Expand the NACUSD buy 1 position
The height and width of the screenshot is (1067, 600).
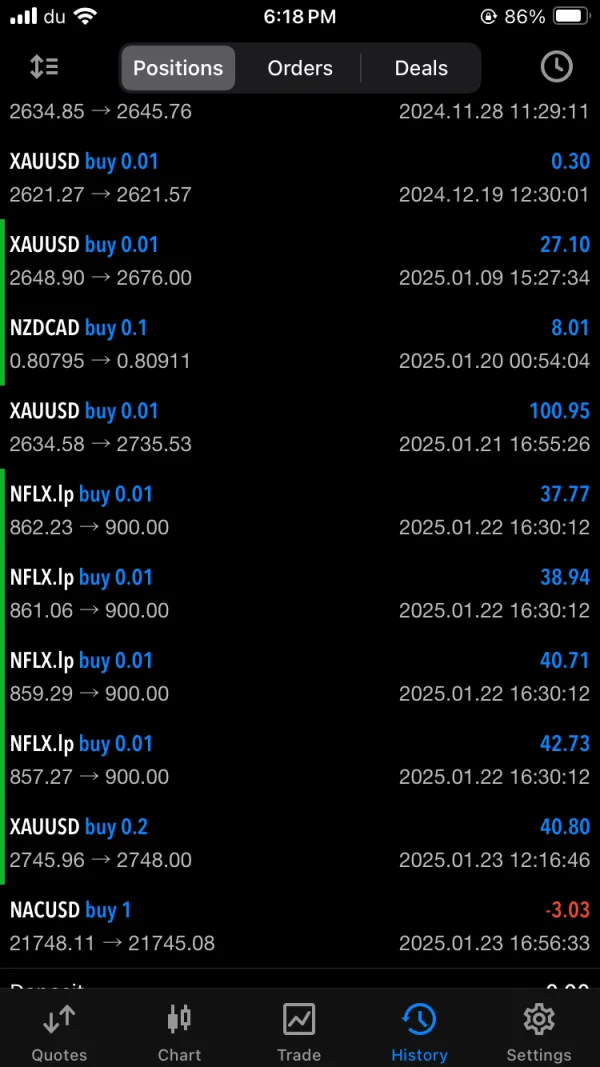point(300,925)
